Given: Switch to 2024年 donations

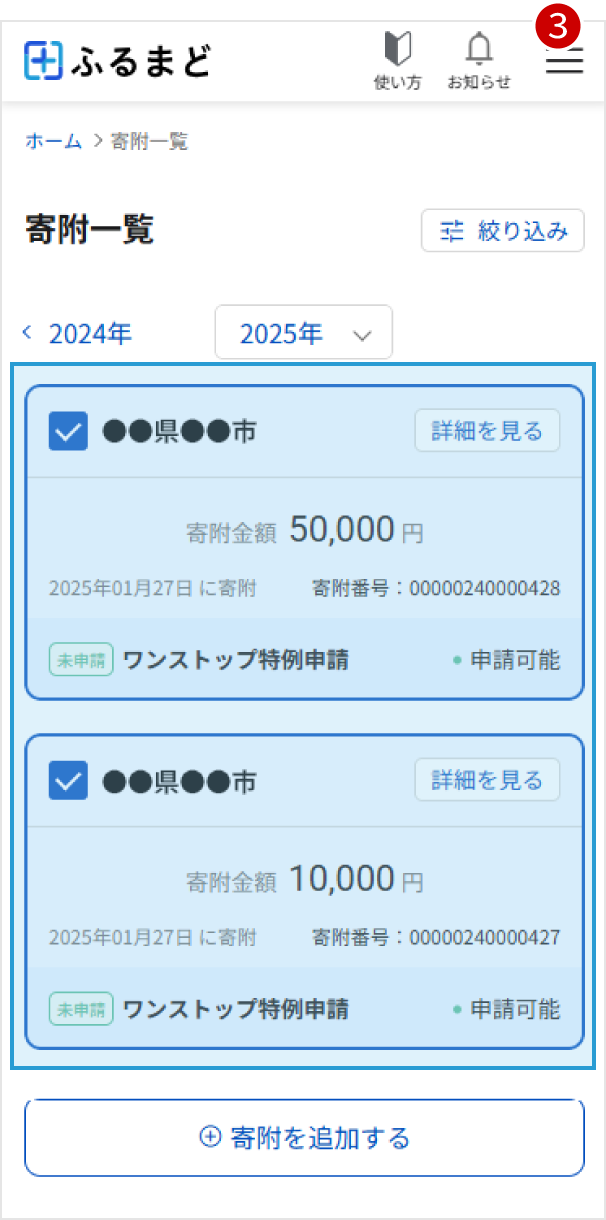Looking at the screenshot, I should [x=78, y=333].
